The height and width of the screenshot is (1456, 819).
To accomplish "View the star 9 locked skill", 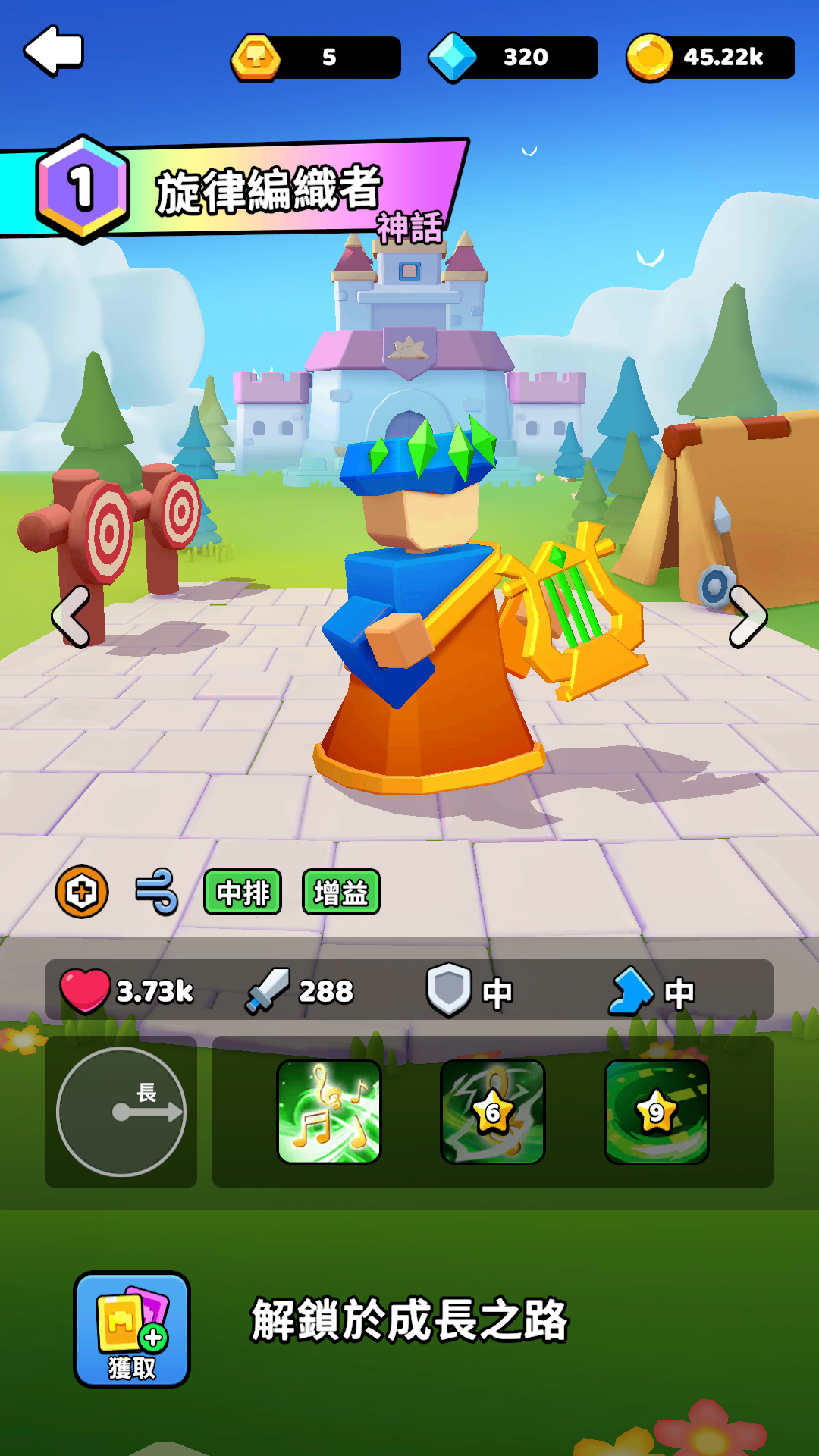I will [x=656, y=1112].
